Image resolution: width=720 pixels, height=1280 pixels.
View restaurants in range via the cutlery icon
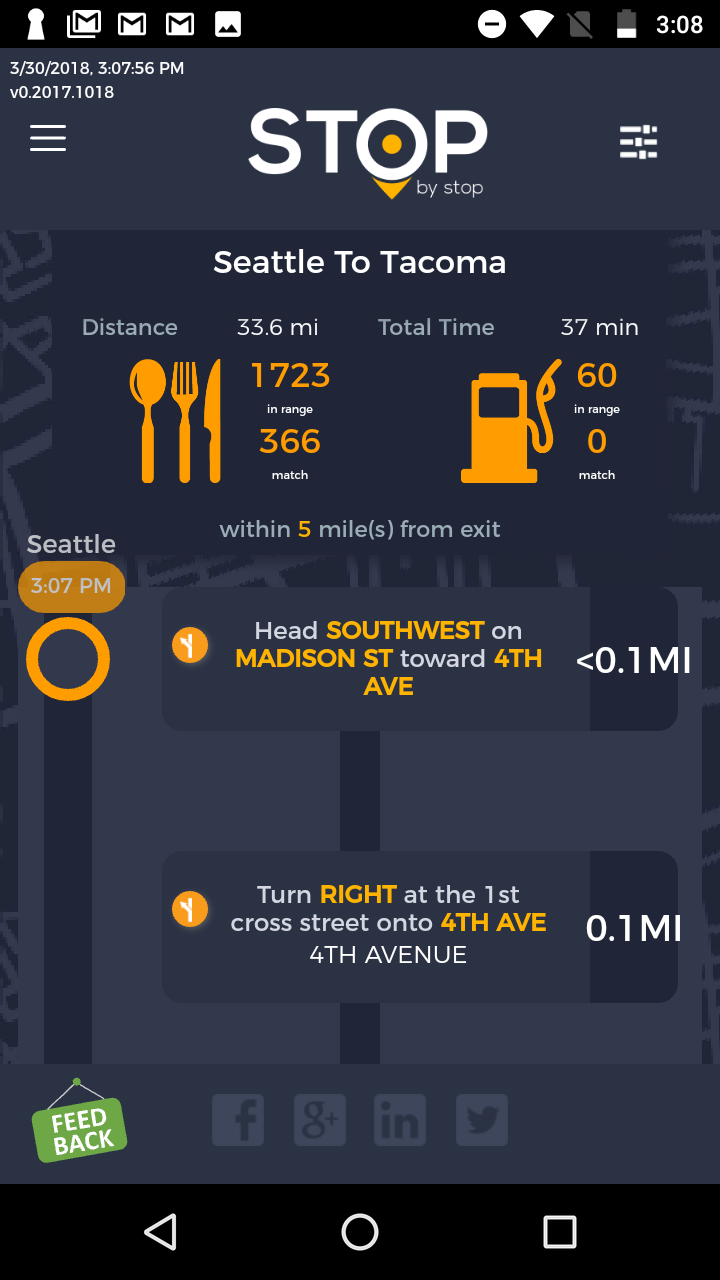(x=176, y=421)
